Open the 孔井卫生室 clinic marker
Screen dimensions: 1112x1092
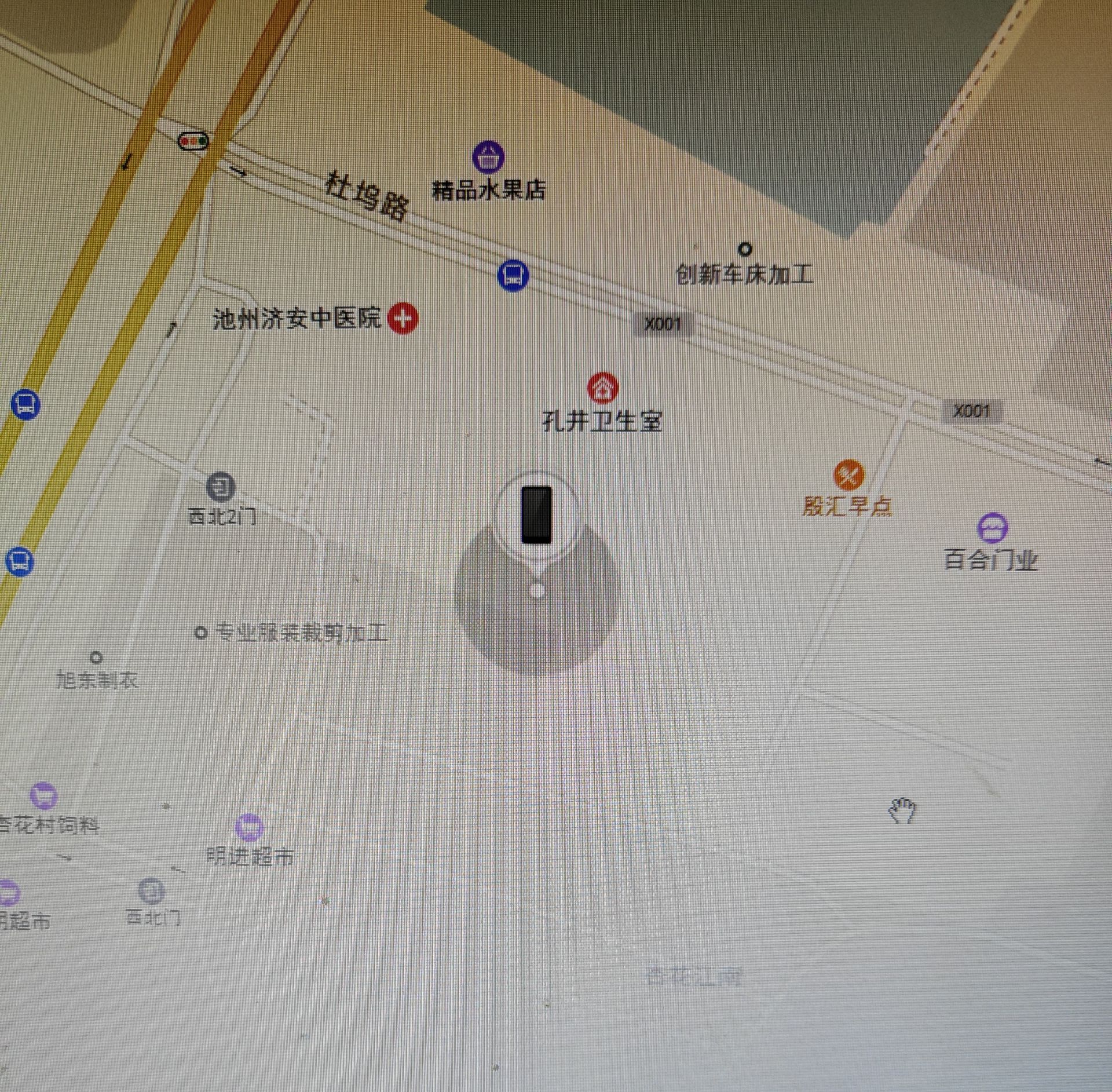coord(602,388)
